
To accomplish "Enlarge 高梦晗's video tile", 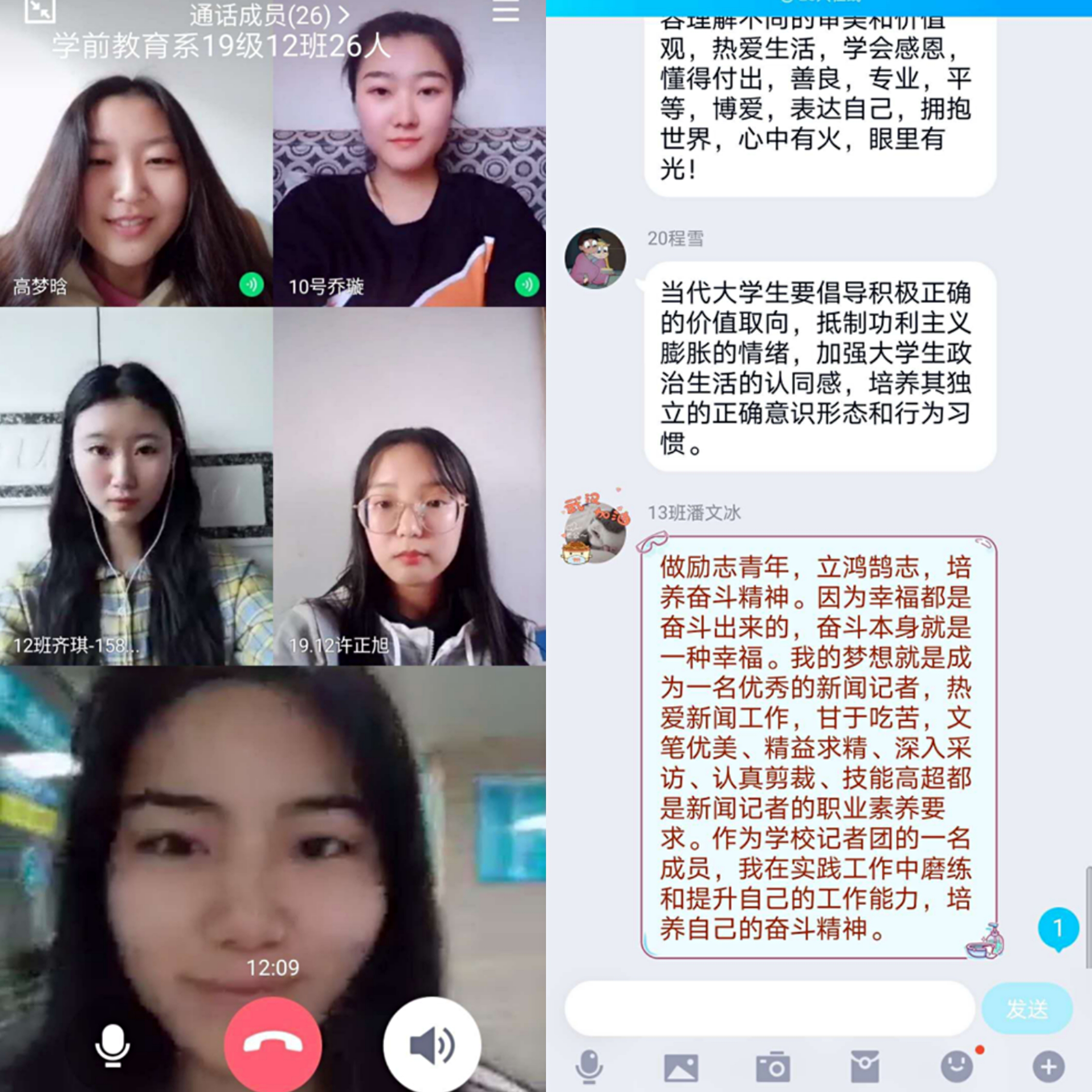I will tap(136, 186).
